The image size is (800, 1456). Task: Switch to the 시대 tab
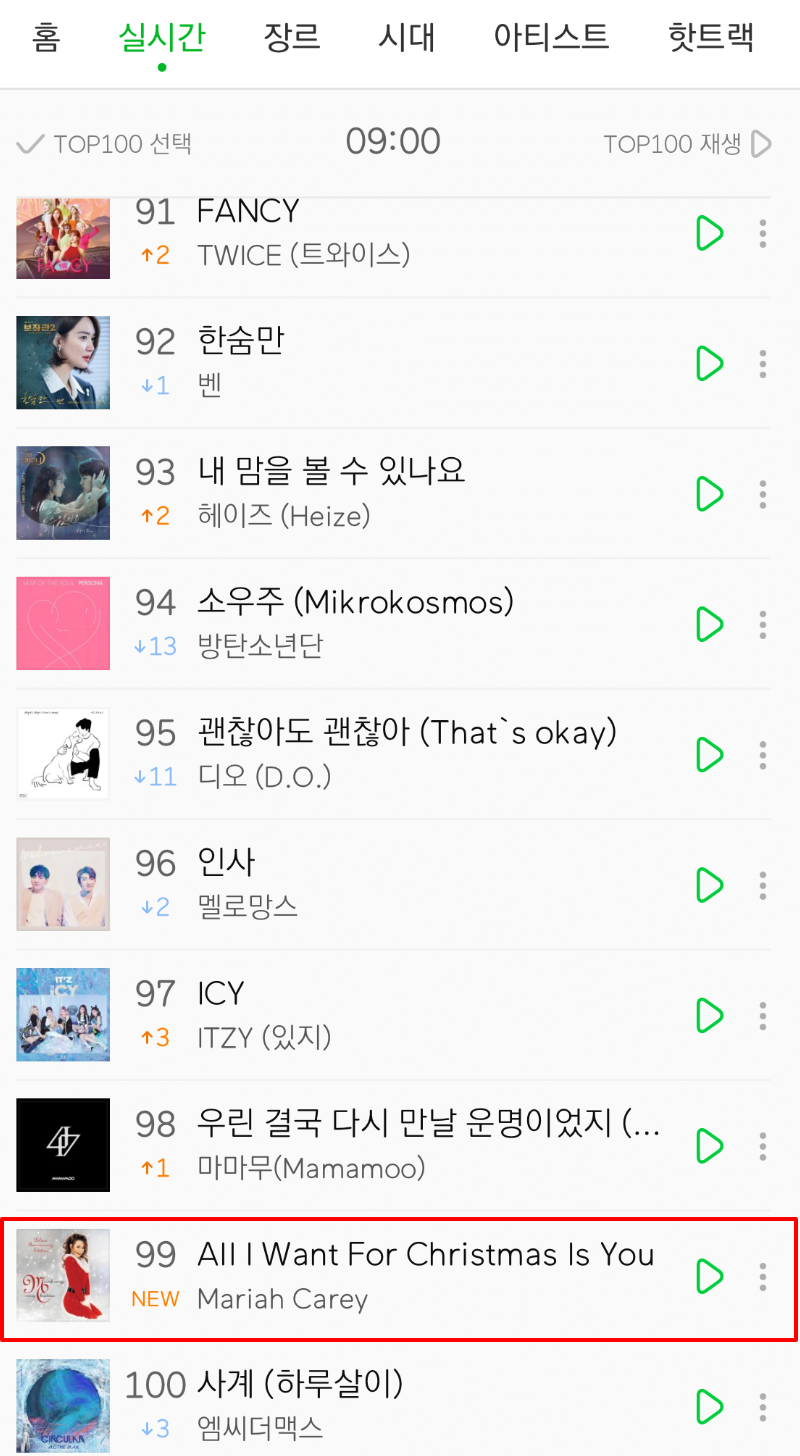coord(407,37)
